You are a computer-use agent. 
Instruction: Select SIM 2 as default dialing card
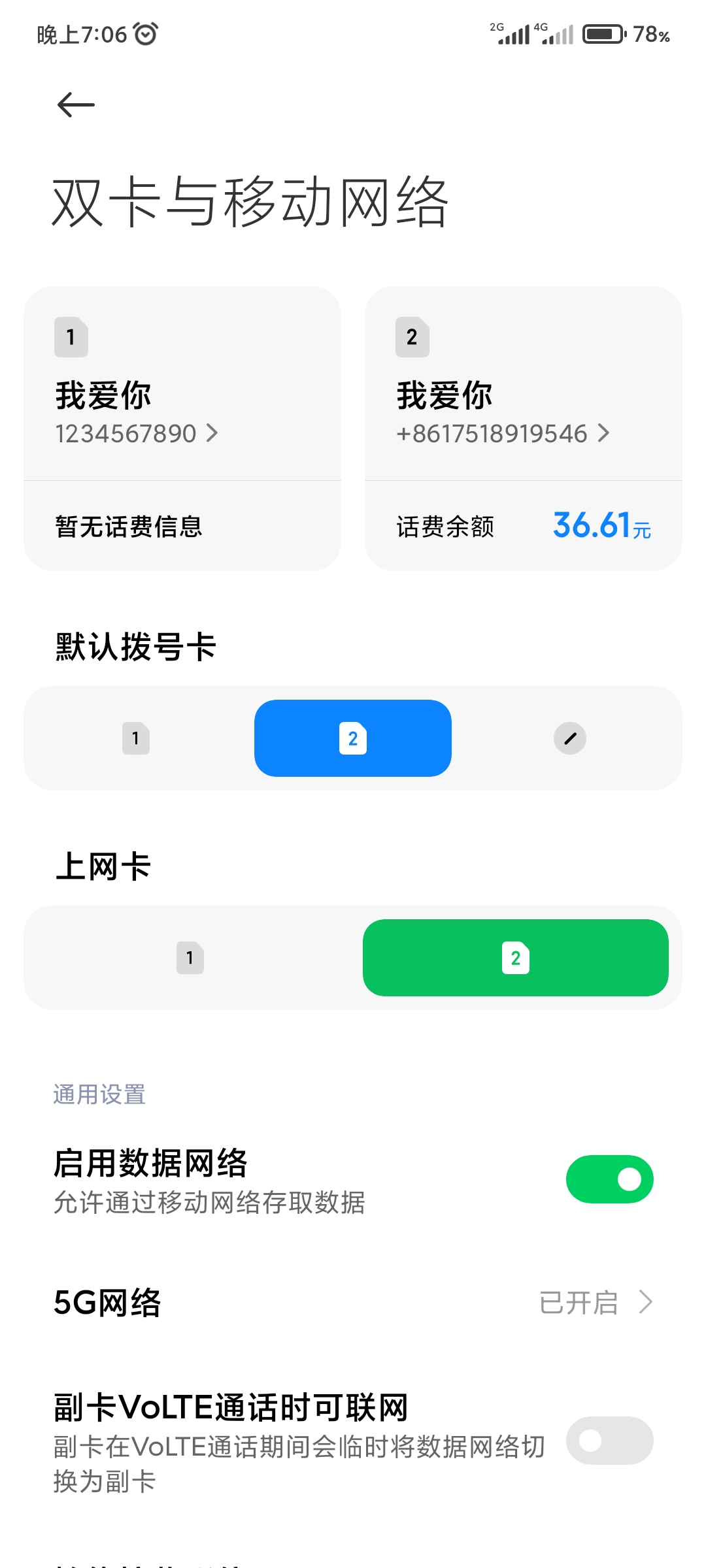pos(353,738)
